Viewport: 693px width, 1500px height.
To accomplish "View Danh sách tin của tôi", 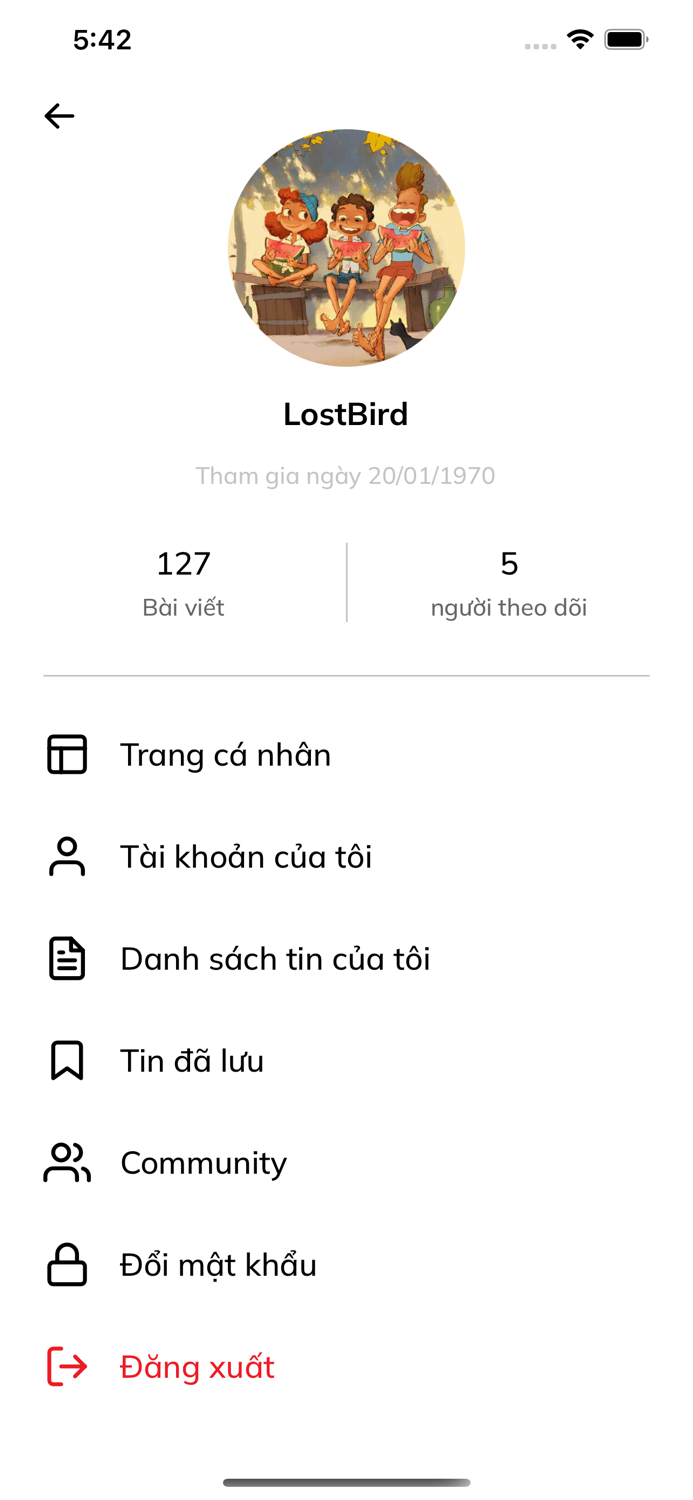I will [274, 959].
